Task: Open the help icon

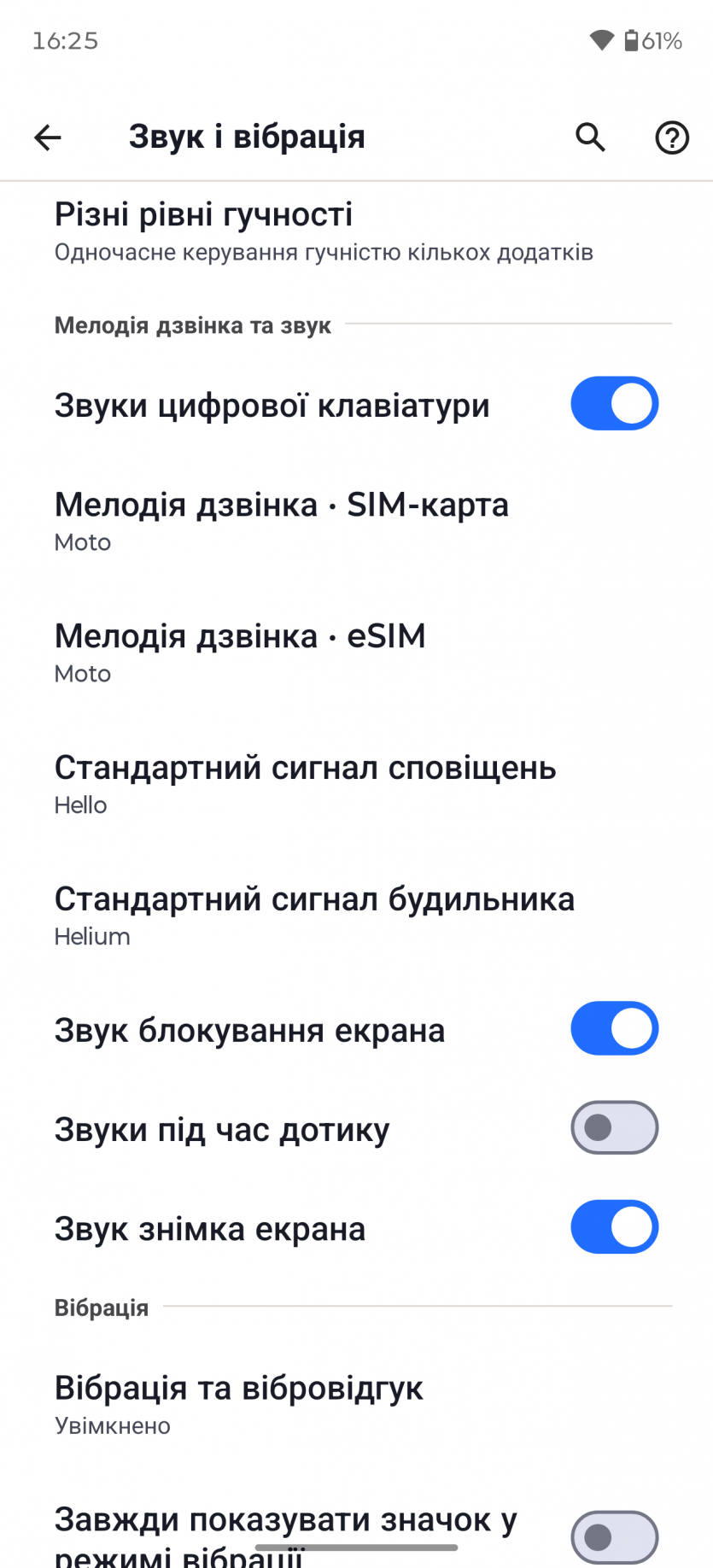Action: [672, 137]
